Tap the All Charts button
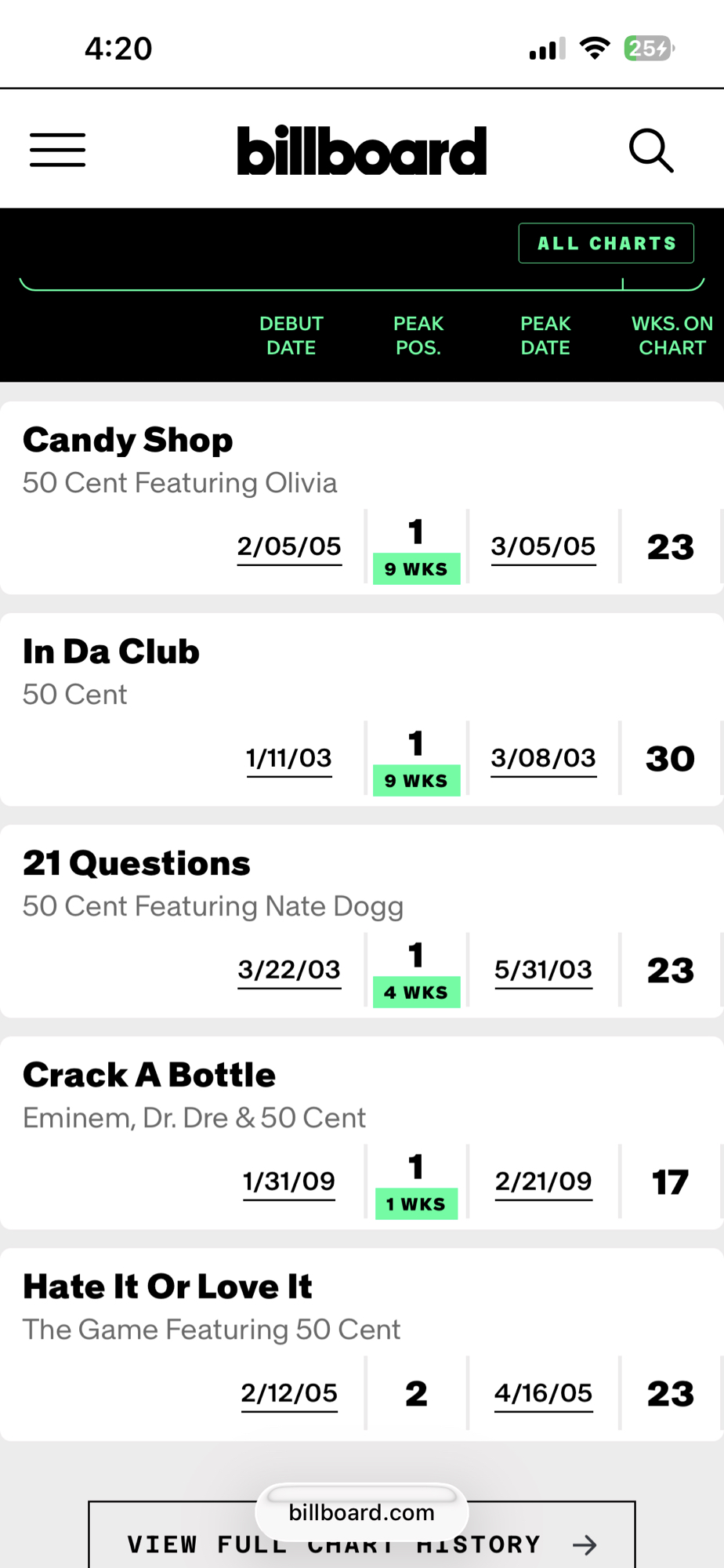This screenshot has width=724, height=1568. pyautogui.click(x=606, y=243)
